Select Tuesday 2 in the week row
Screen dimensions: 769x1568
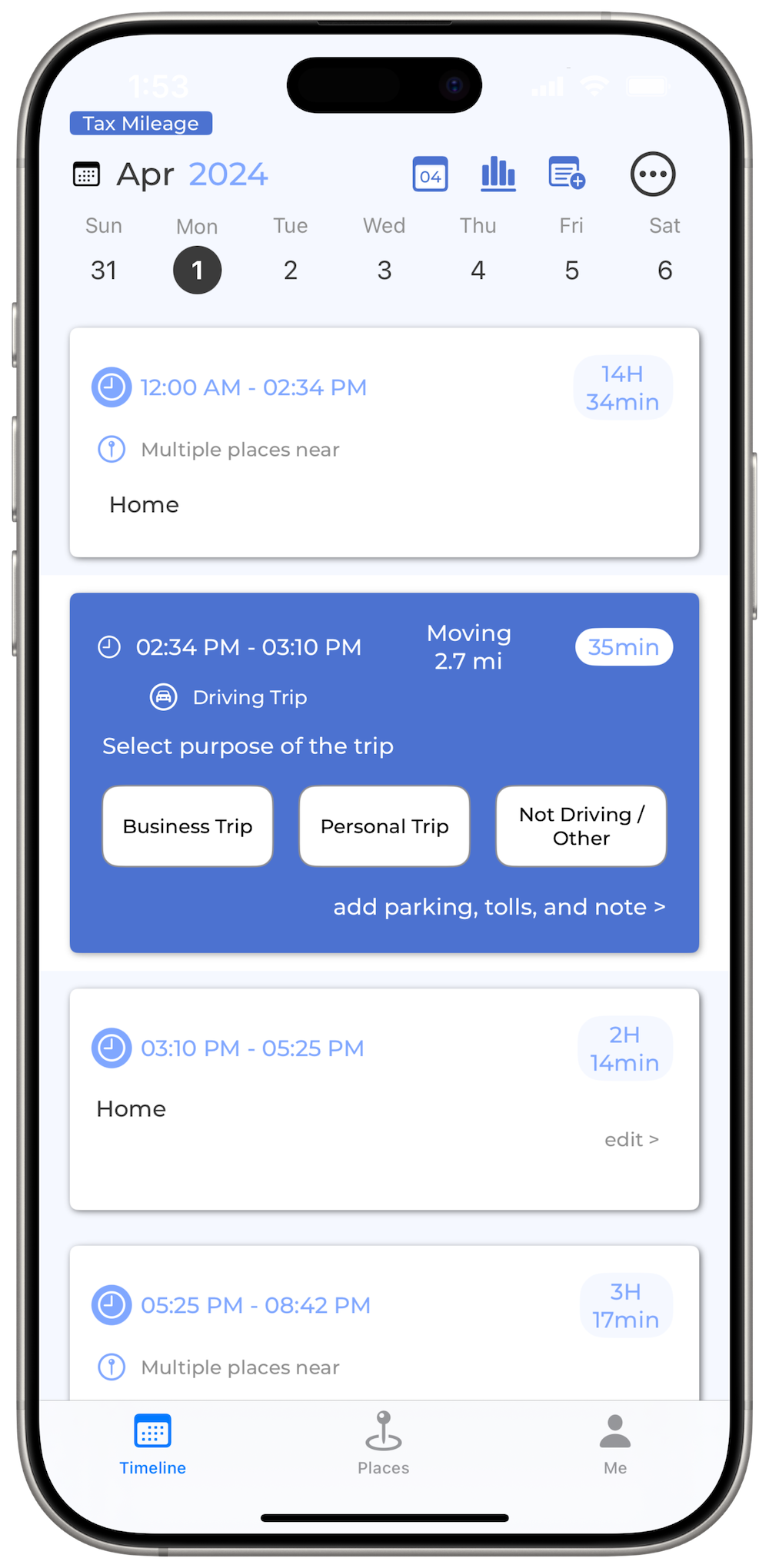pyautogui.click(x=291, y=270)
